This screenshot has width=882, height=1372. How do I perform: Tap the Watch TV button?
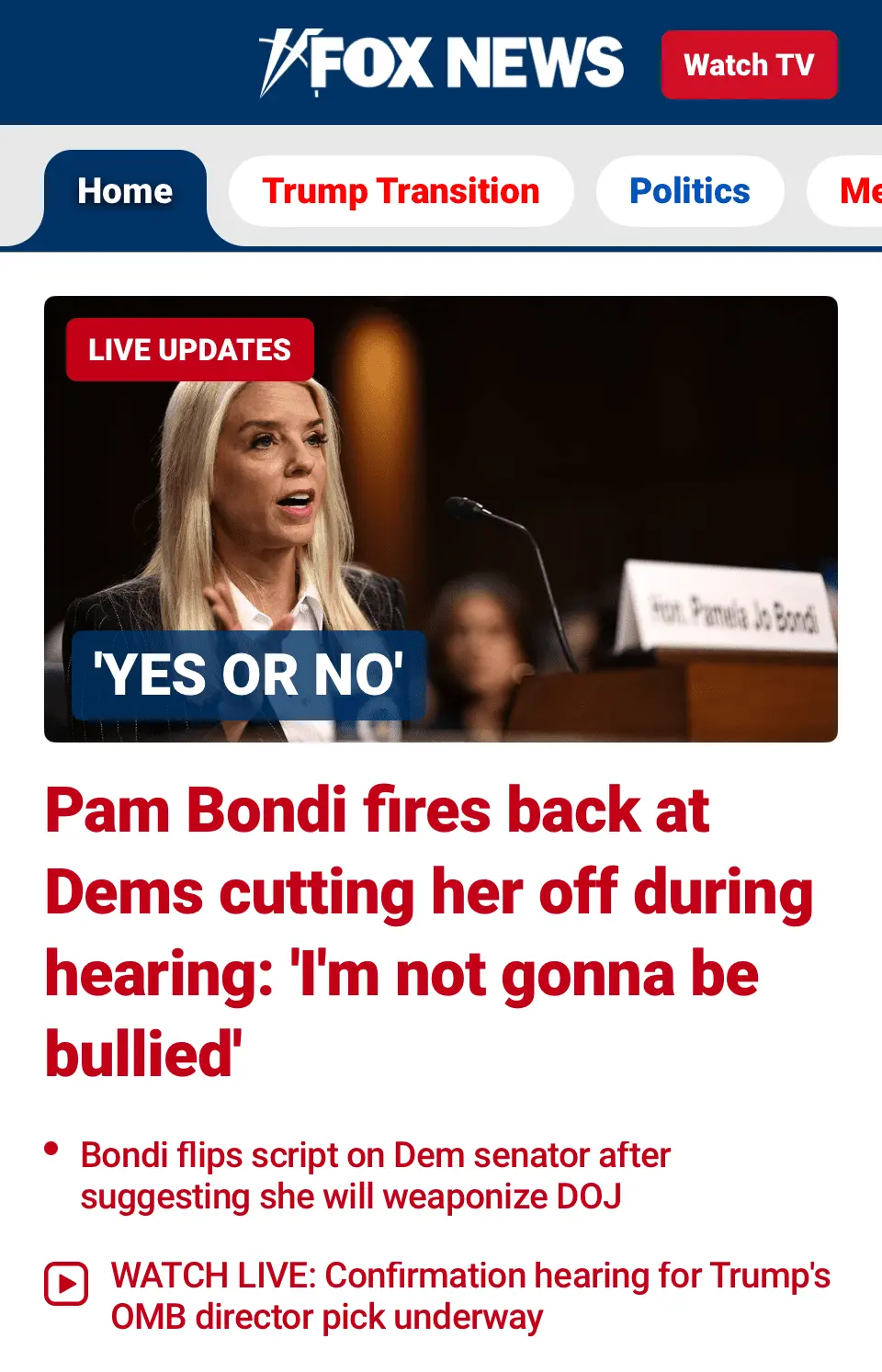tap(749, 64)
